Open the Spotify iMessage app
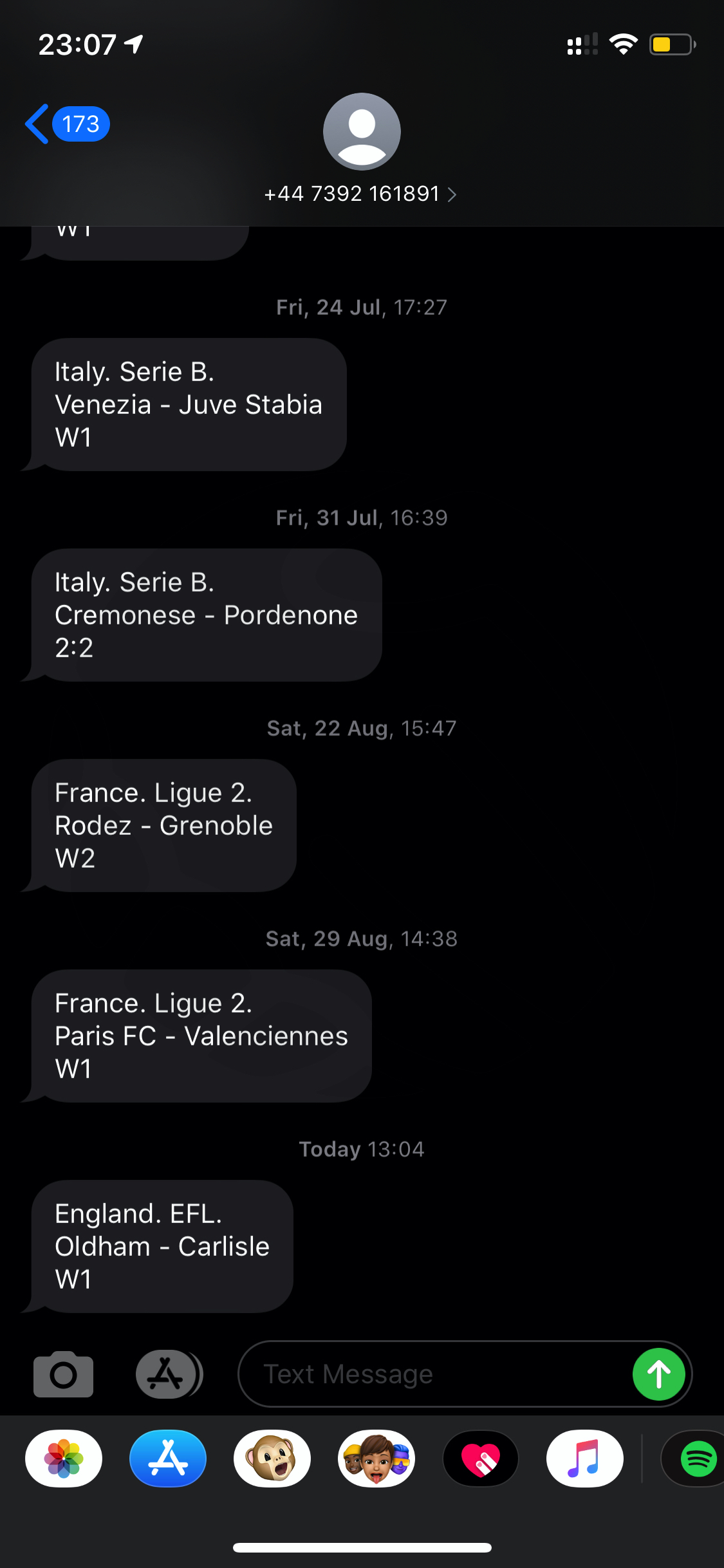Screen dimensions: 724x1568 point(694,1459)
